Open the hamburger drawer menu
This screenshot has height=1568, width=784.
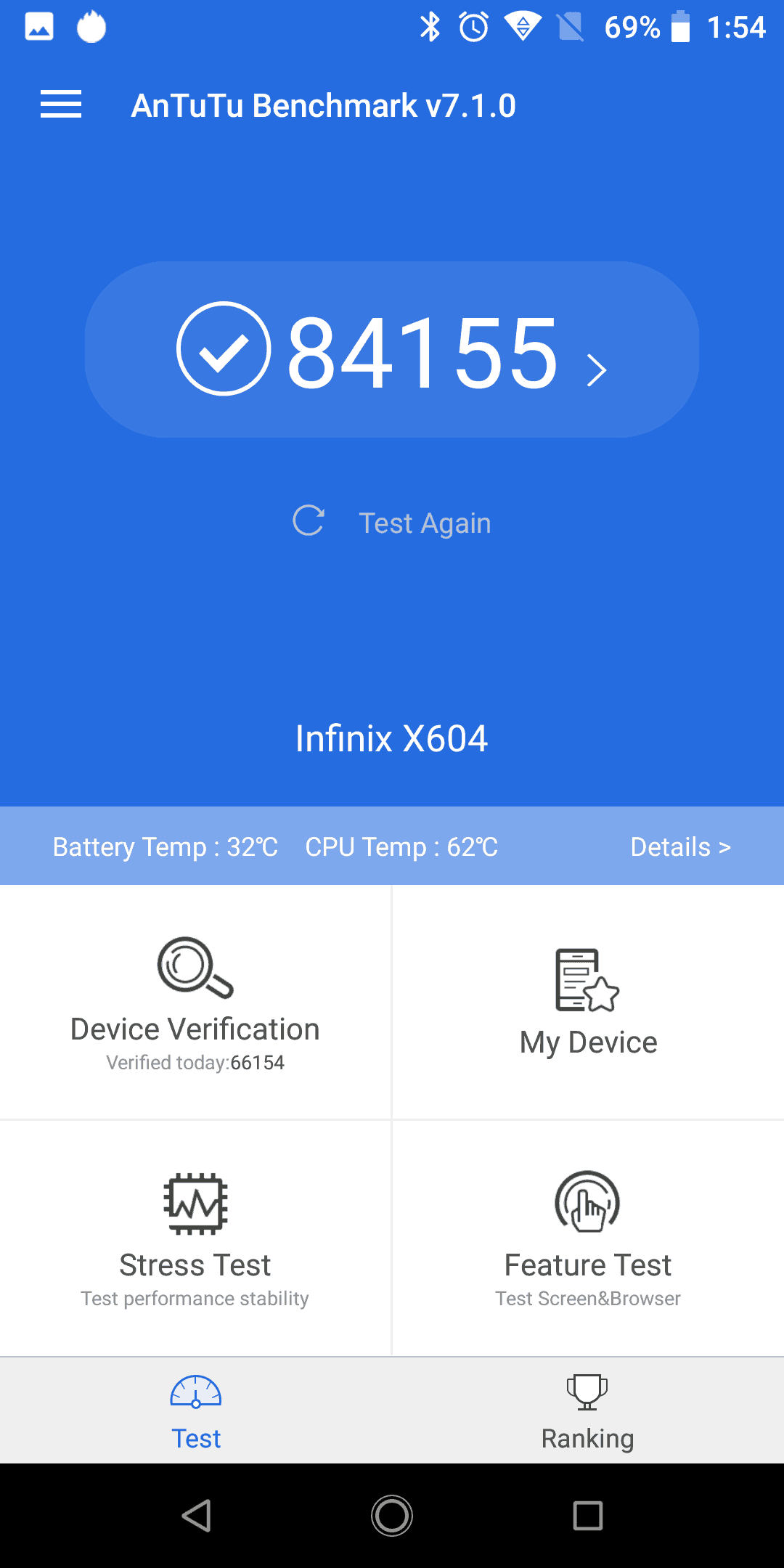point(61,105)
